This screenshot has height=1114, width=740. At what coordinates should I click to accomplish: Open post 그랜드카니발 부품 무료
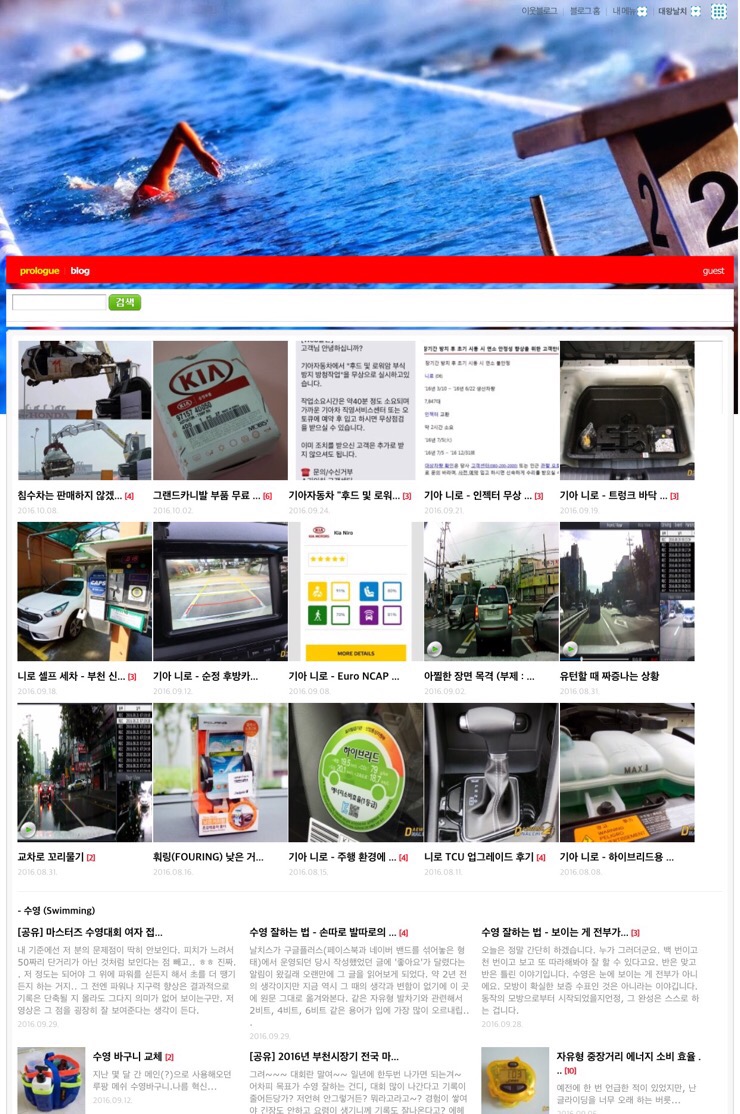click(207, 495)
